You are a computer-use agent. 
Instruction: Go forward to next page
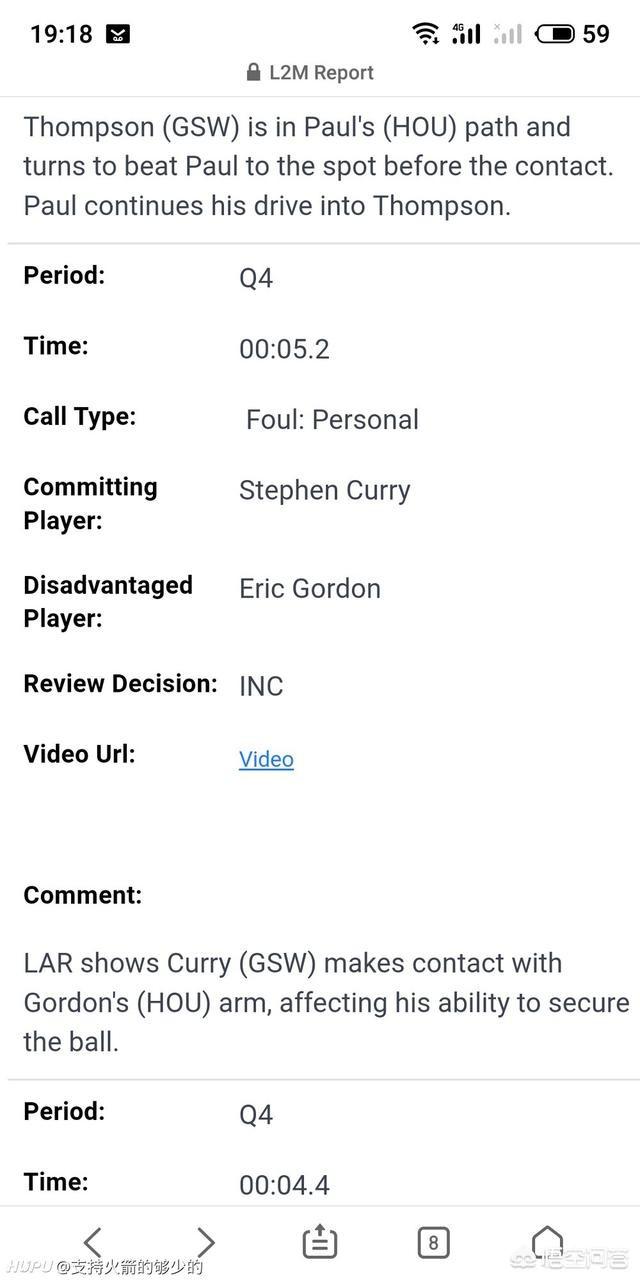point(205,1243)
